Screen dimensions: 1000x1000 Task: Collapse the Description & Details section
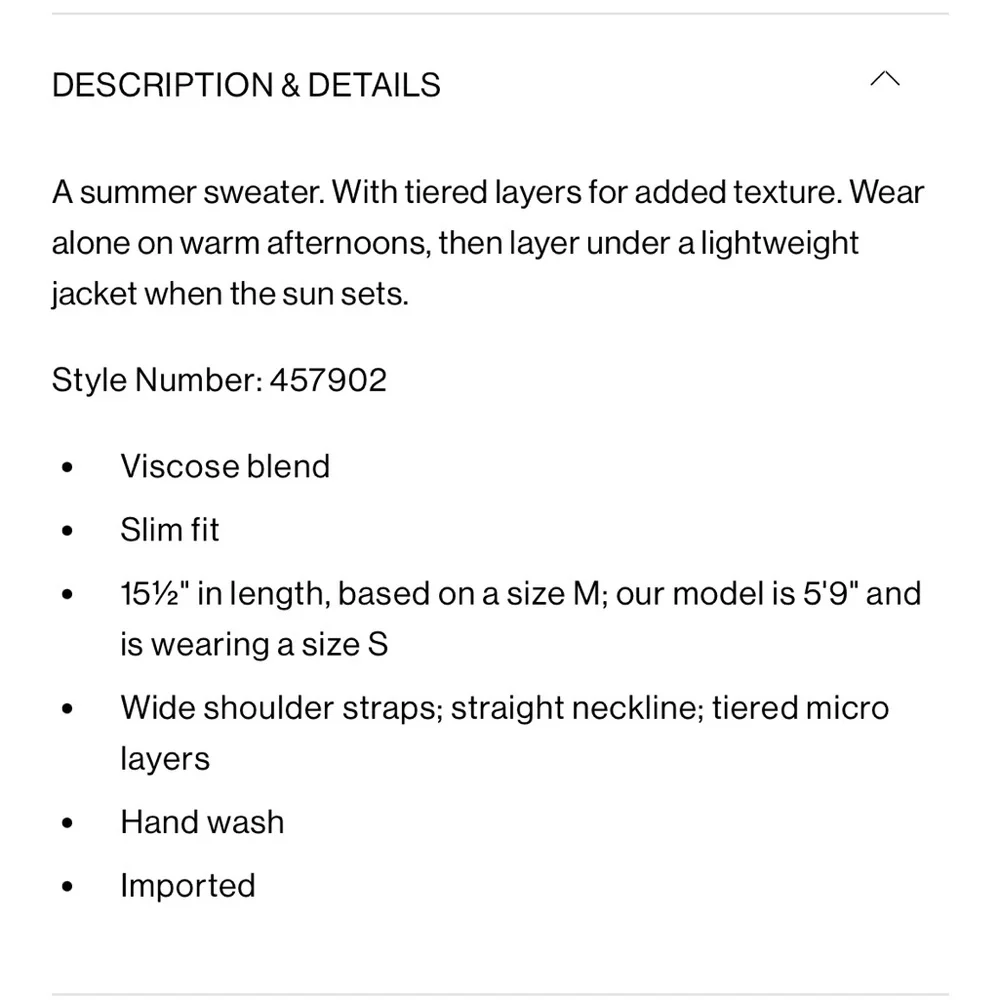click(885, 80)
